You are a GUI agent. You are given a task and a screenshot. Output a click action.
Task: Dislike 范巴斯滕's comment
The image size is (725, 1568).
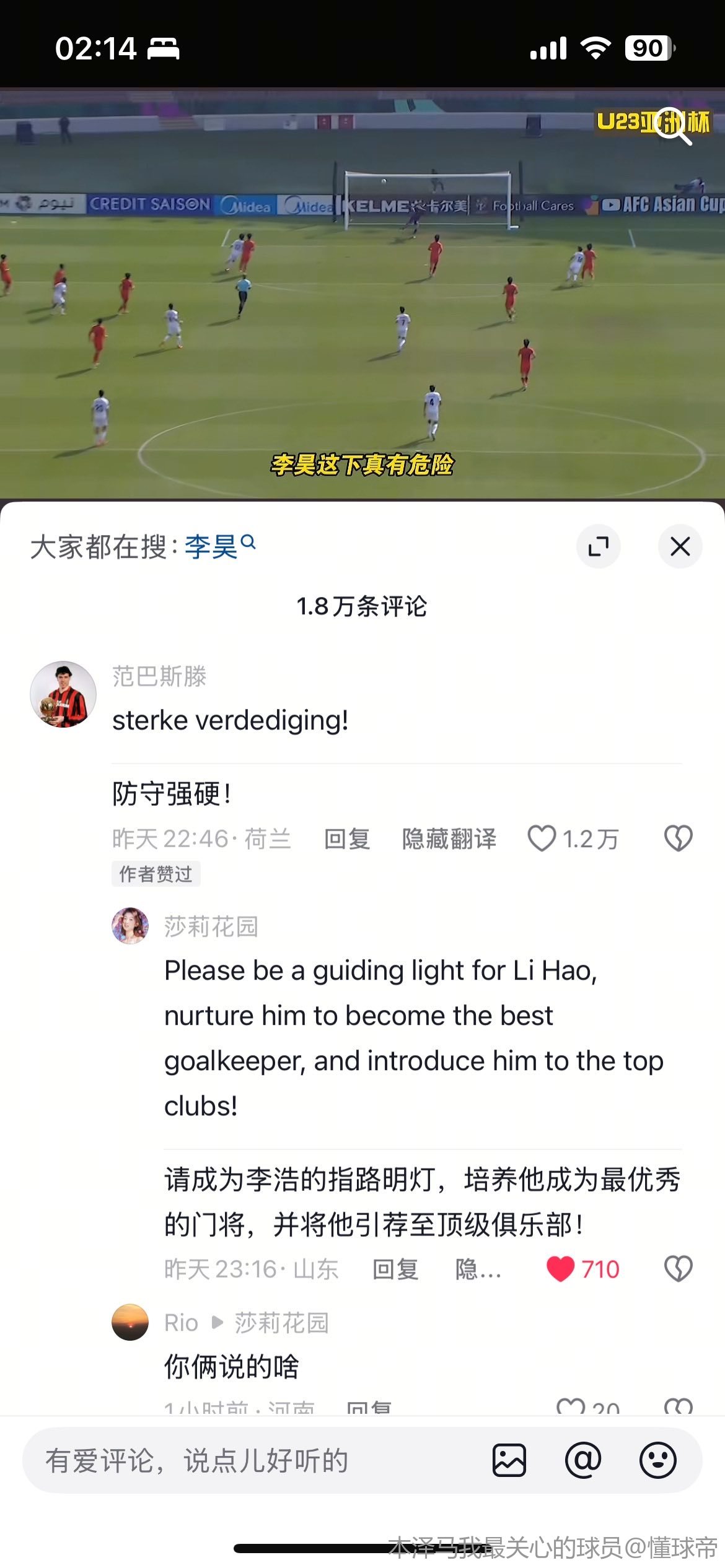click(678, 839)
